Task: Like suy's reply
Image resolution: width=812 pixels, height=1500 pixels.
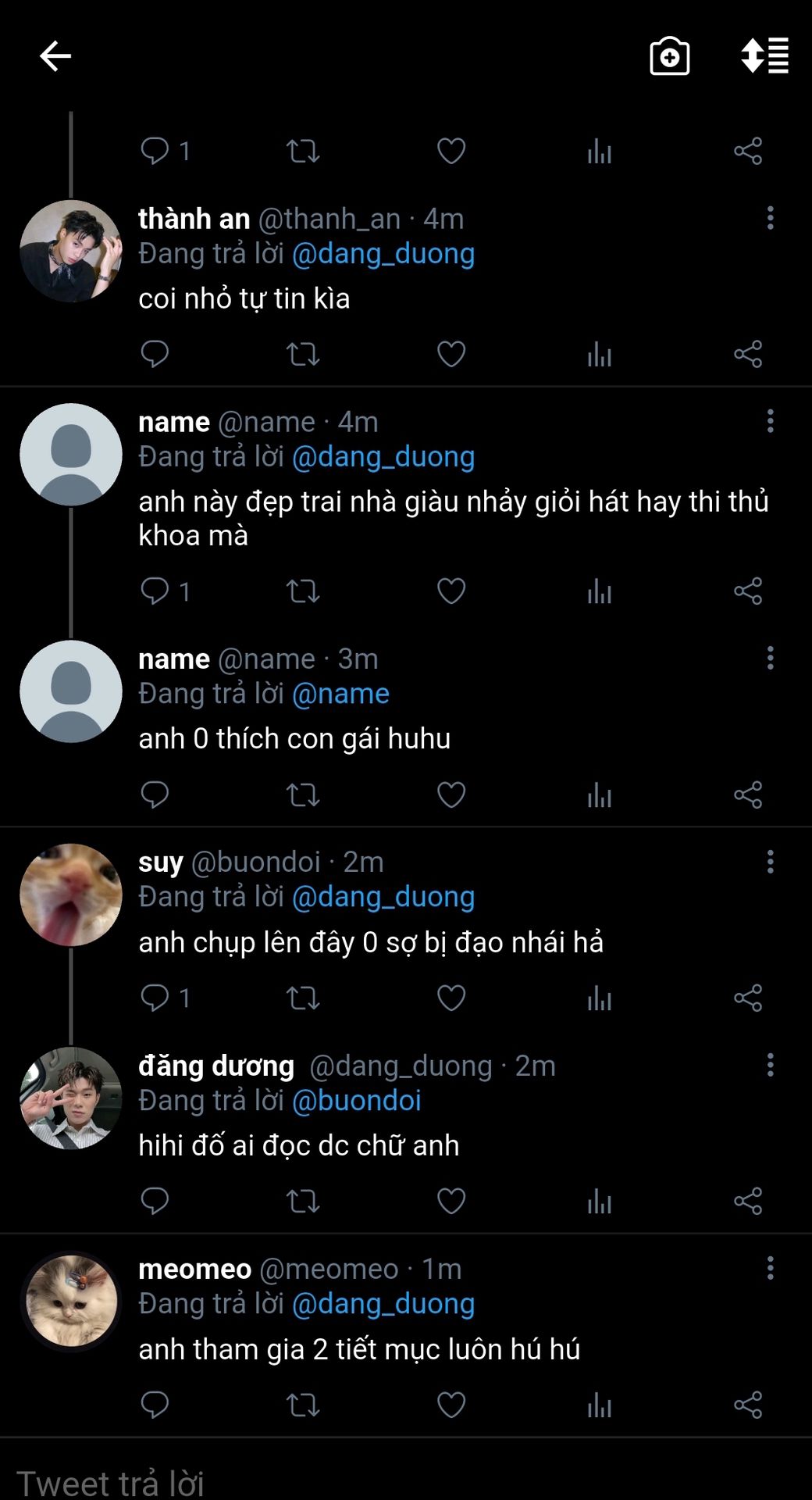Action: click(451, 998)
